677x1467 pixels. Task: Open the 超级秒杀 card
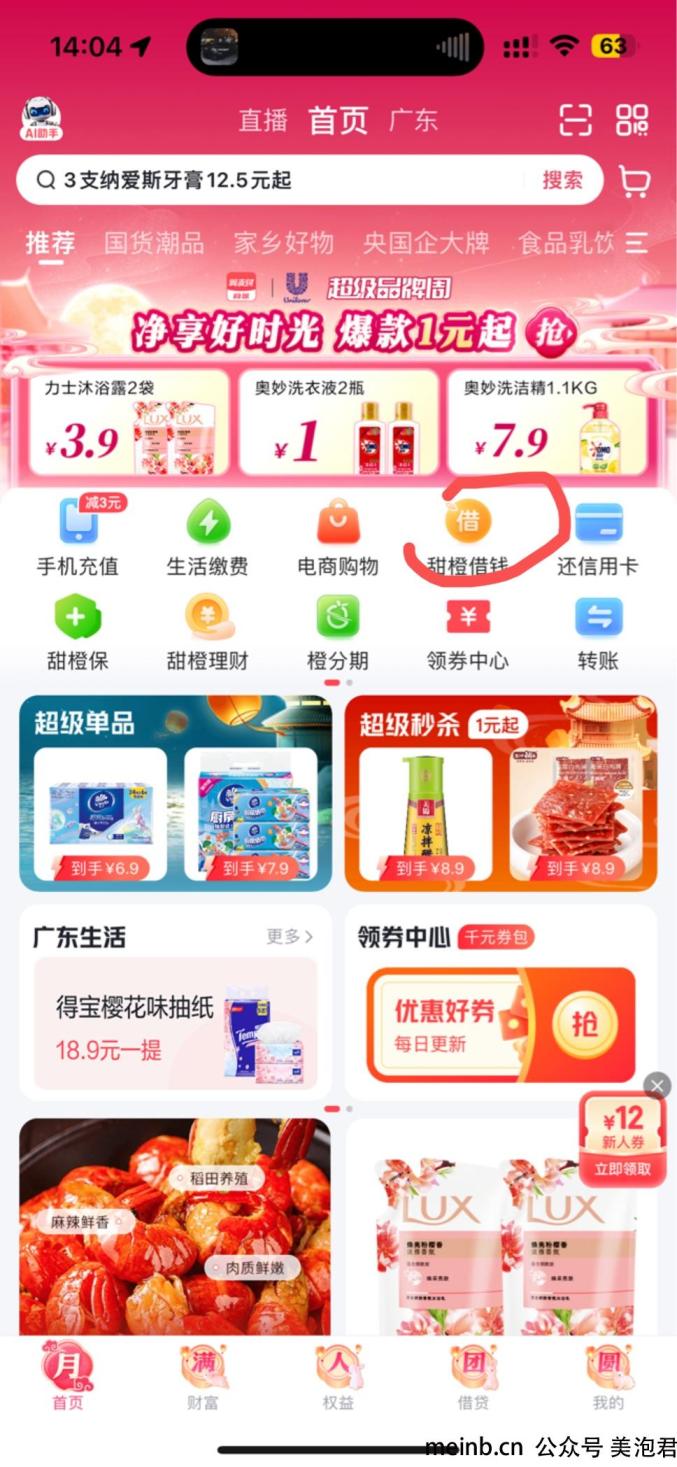point(500,792)
